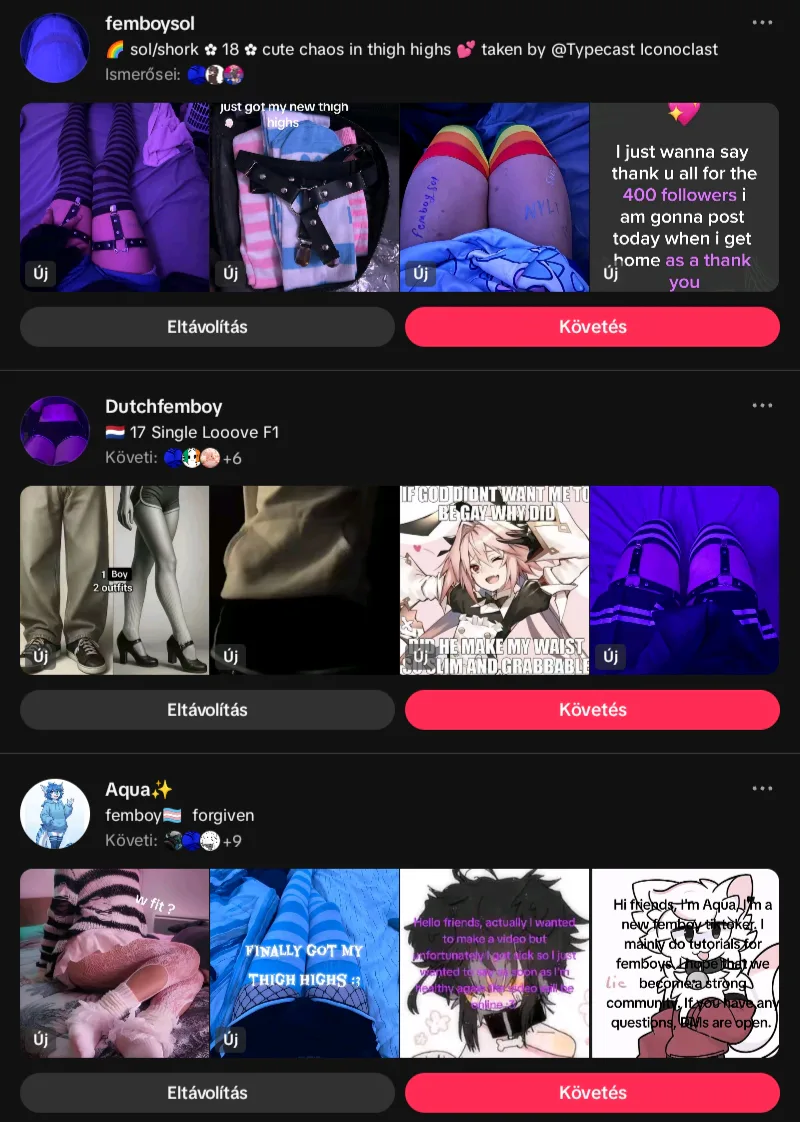Open the '400 followers' thank-you video
The image size is (800, 1122).
[x=684, y=198]
